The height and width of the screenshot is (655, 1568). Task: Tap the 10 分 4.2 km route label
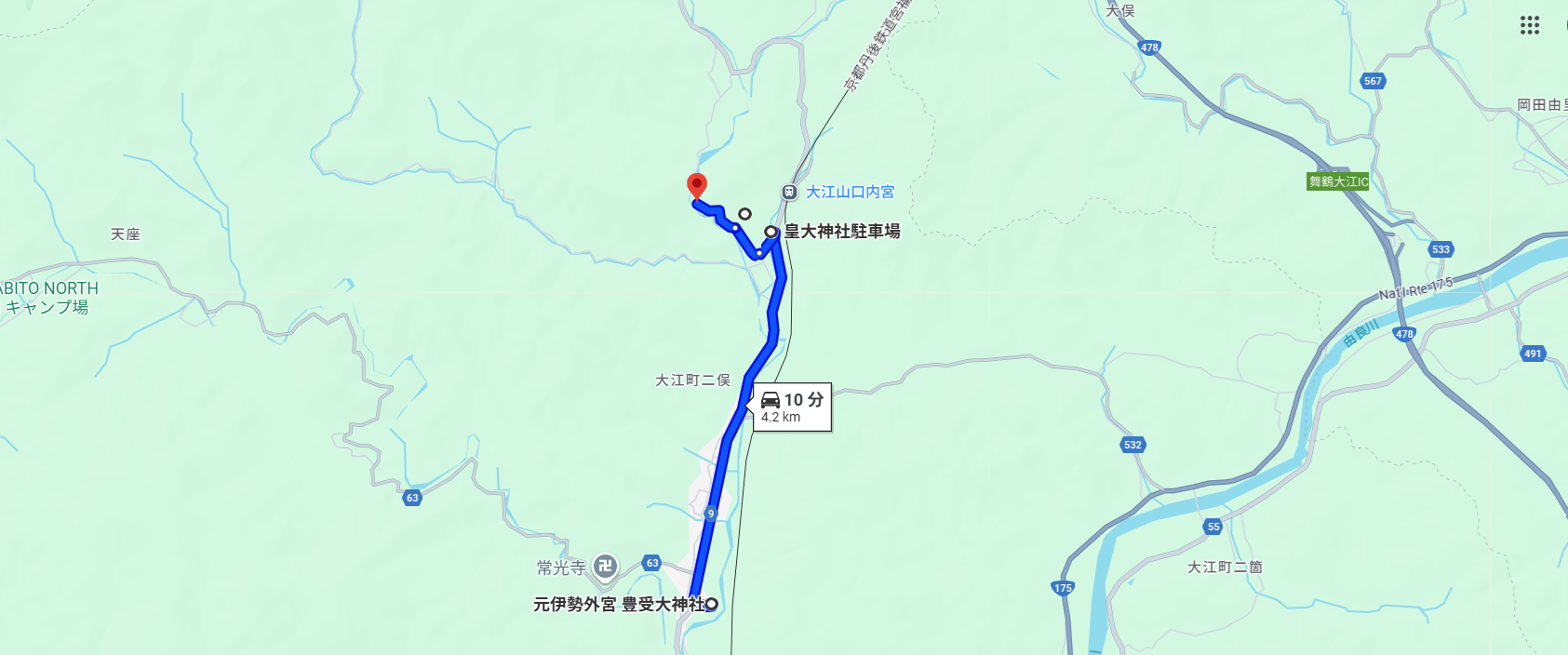pos(792,408)
